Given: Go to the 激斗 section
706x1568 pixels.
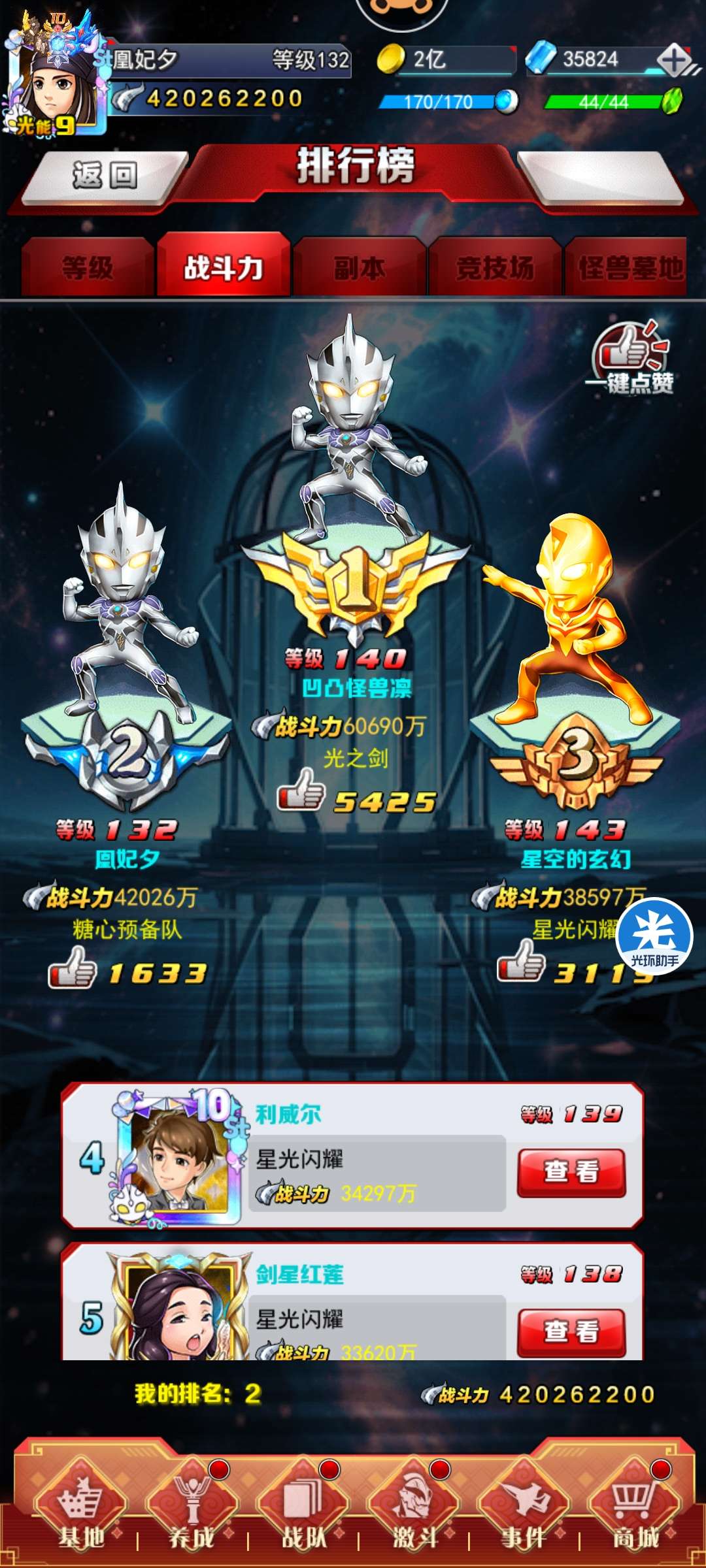Looking at the screenshot, I should [x=413, y=1509].
